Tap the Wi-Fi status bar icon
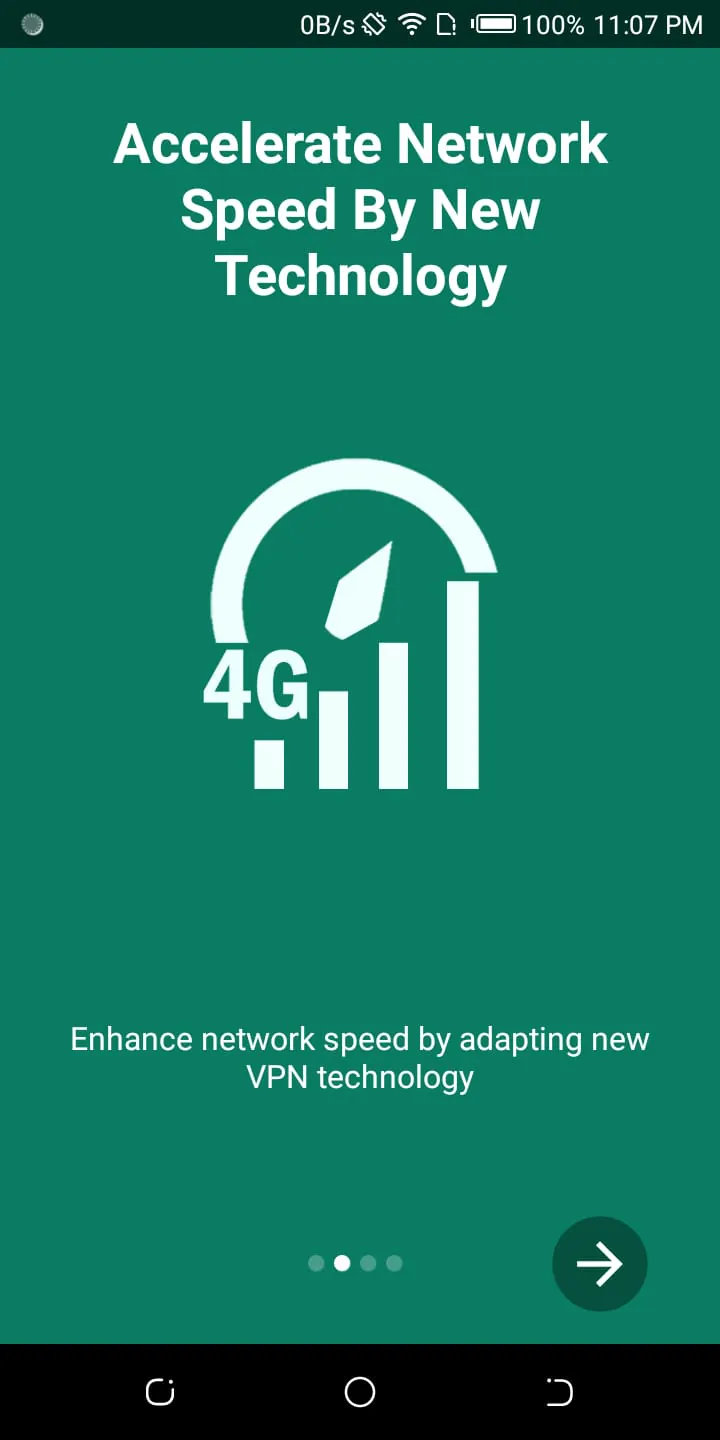The image size is (720, 1440). 412,24
